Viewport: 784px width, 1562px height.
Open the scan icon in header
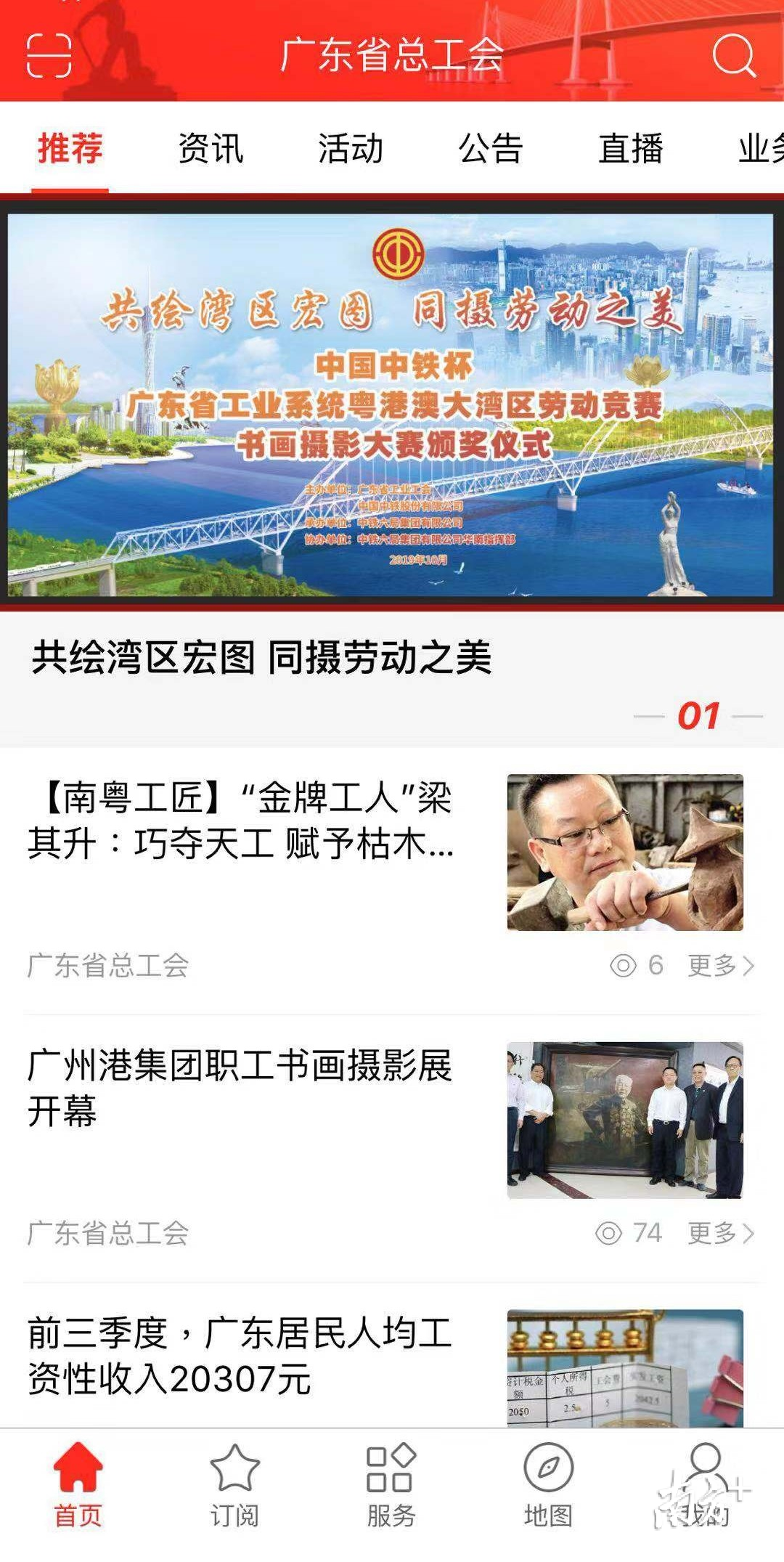(49, 55)
